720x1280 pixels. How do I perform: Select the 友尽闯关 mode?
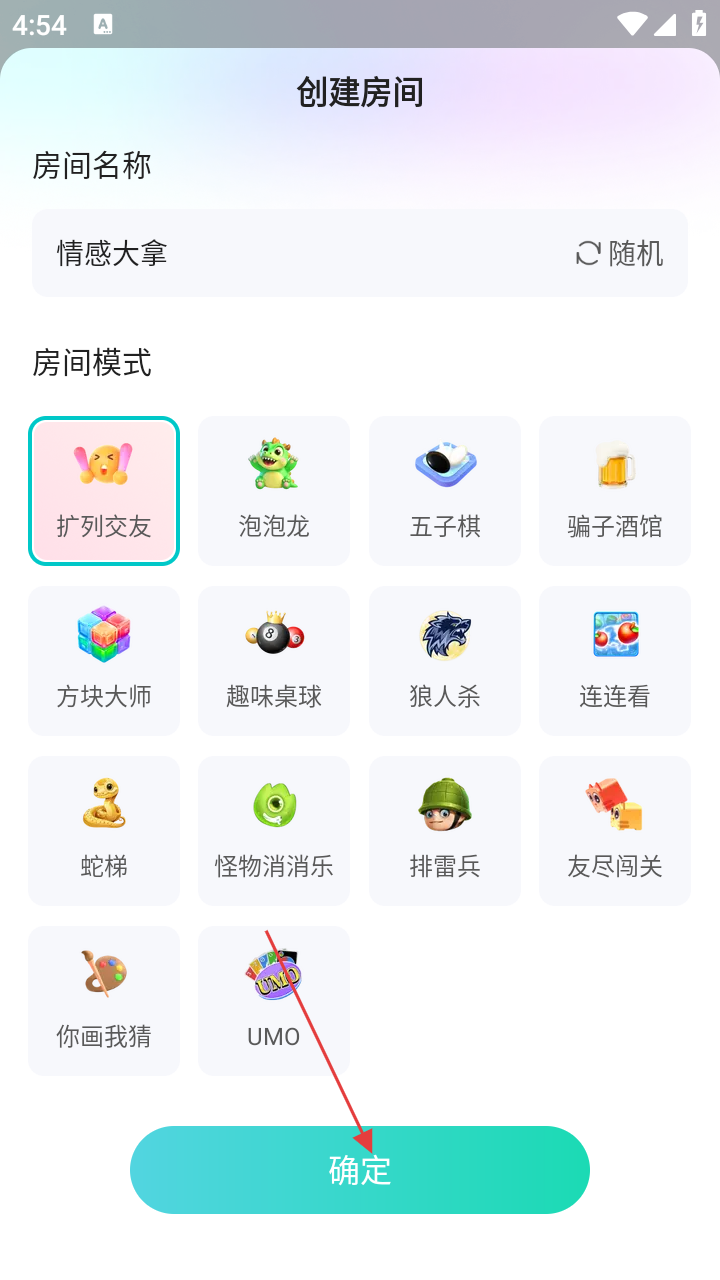[615, 831]
